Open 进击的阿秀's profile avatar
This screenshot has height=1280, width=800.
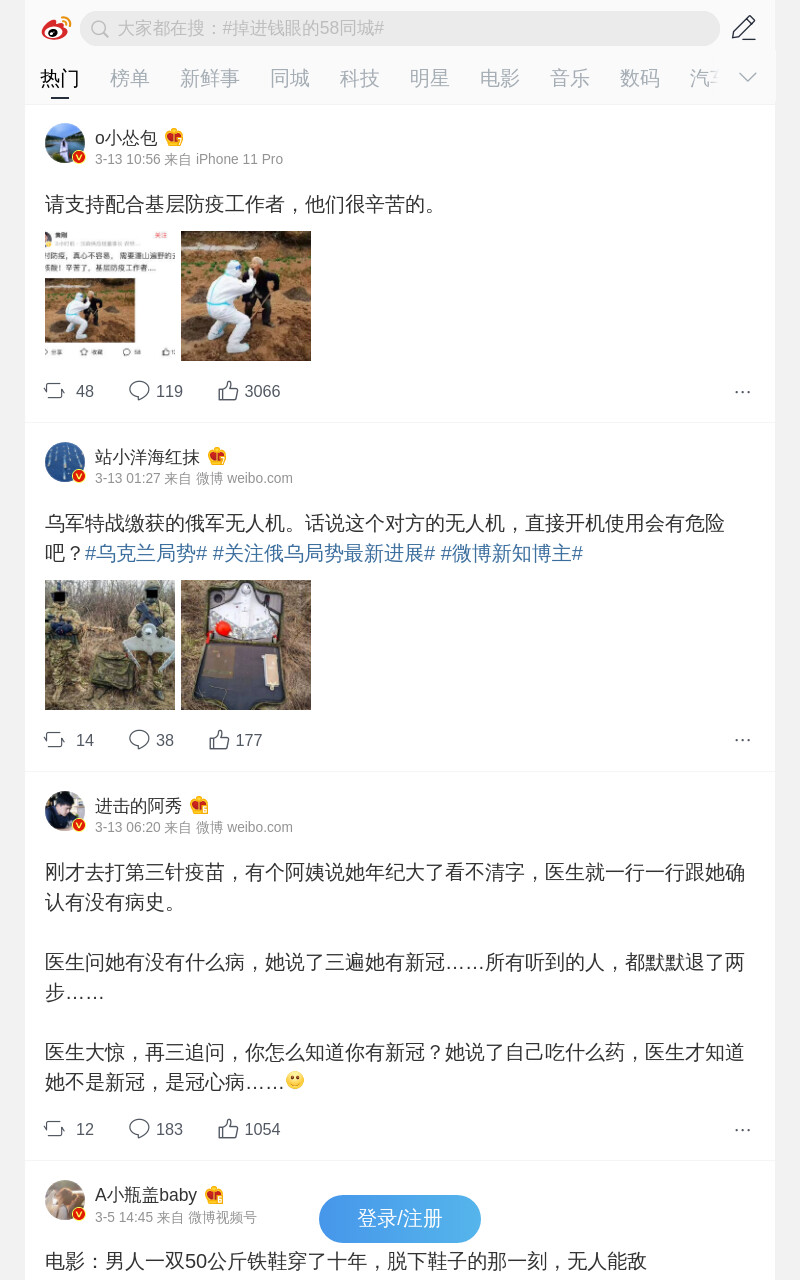(65, 811)
